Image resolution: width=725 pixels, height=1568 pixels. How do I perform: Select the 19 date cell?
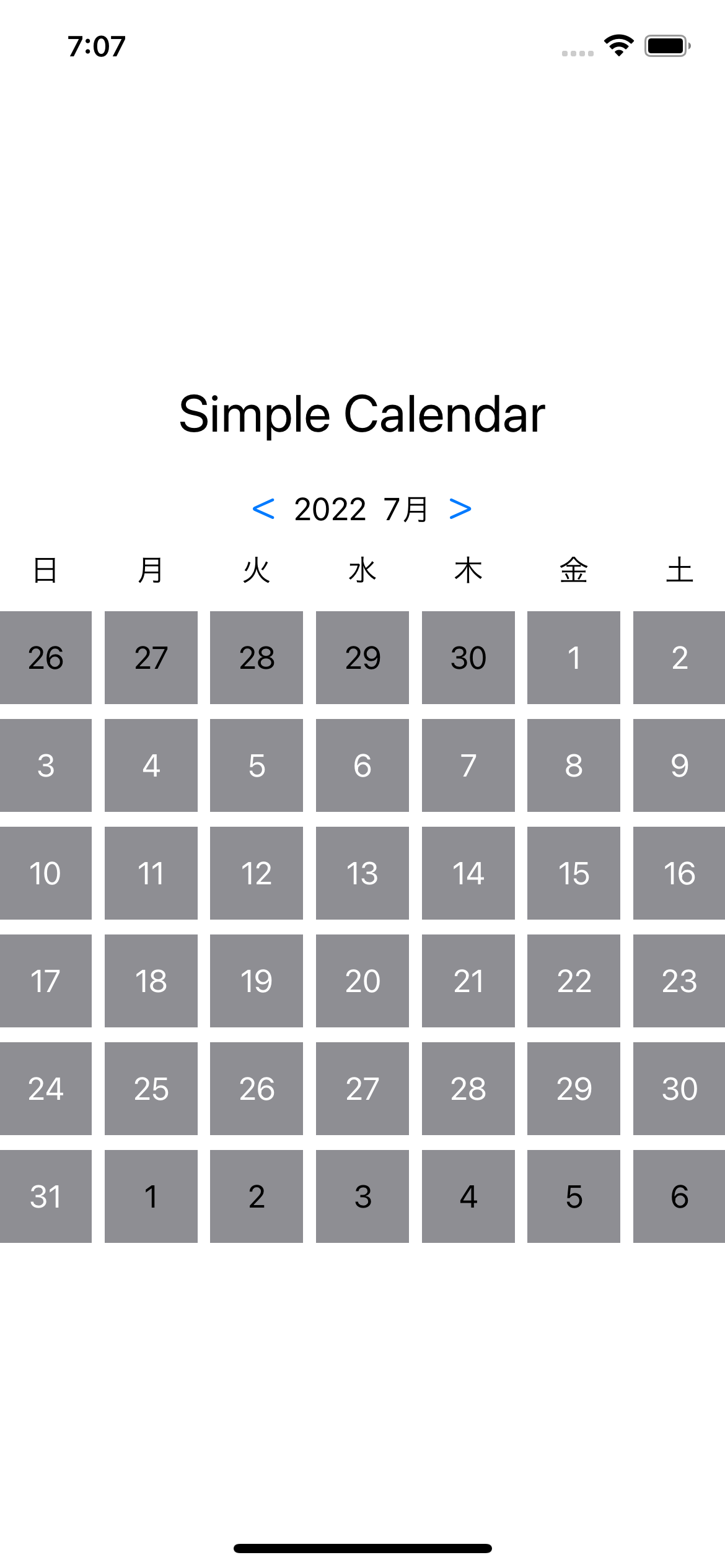click(257, 981)
